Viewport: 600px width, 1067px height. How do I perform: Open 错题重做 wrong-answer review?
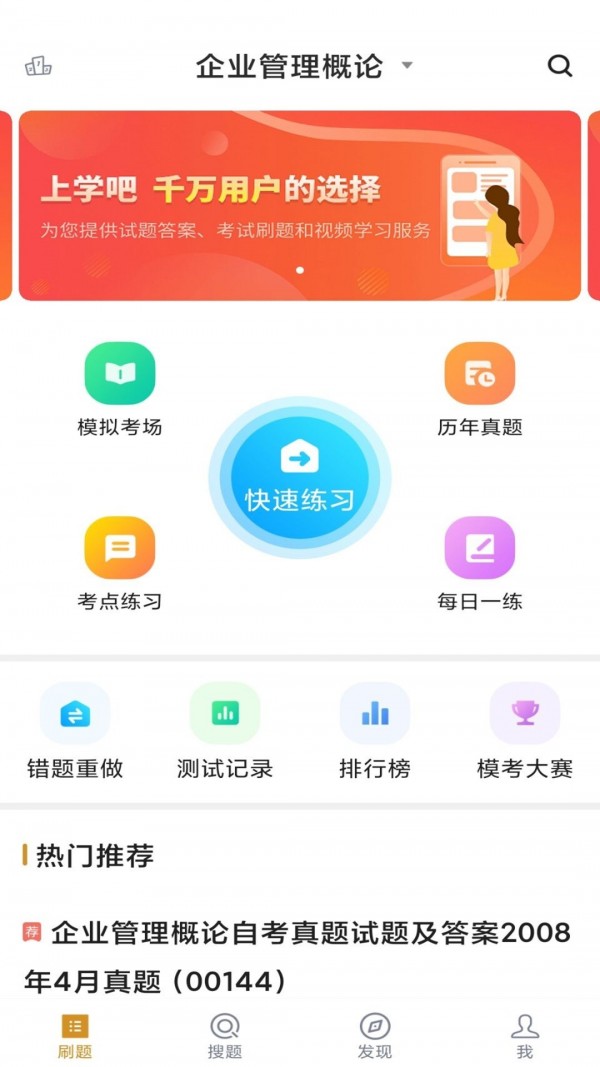[x=75, y=714]
